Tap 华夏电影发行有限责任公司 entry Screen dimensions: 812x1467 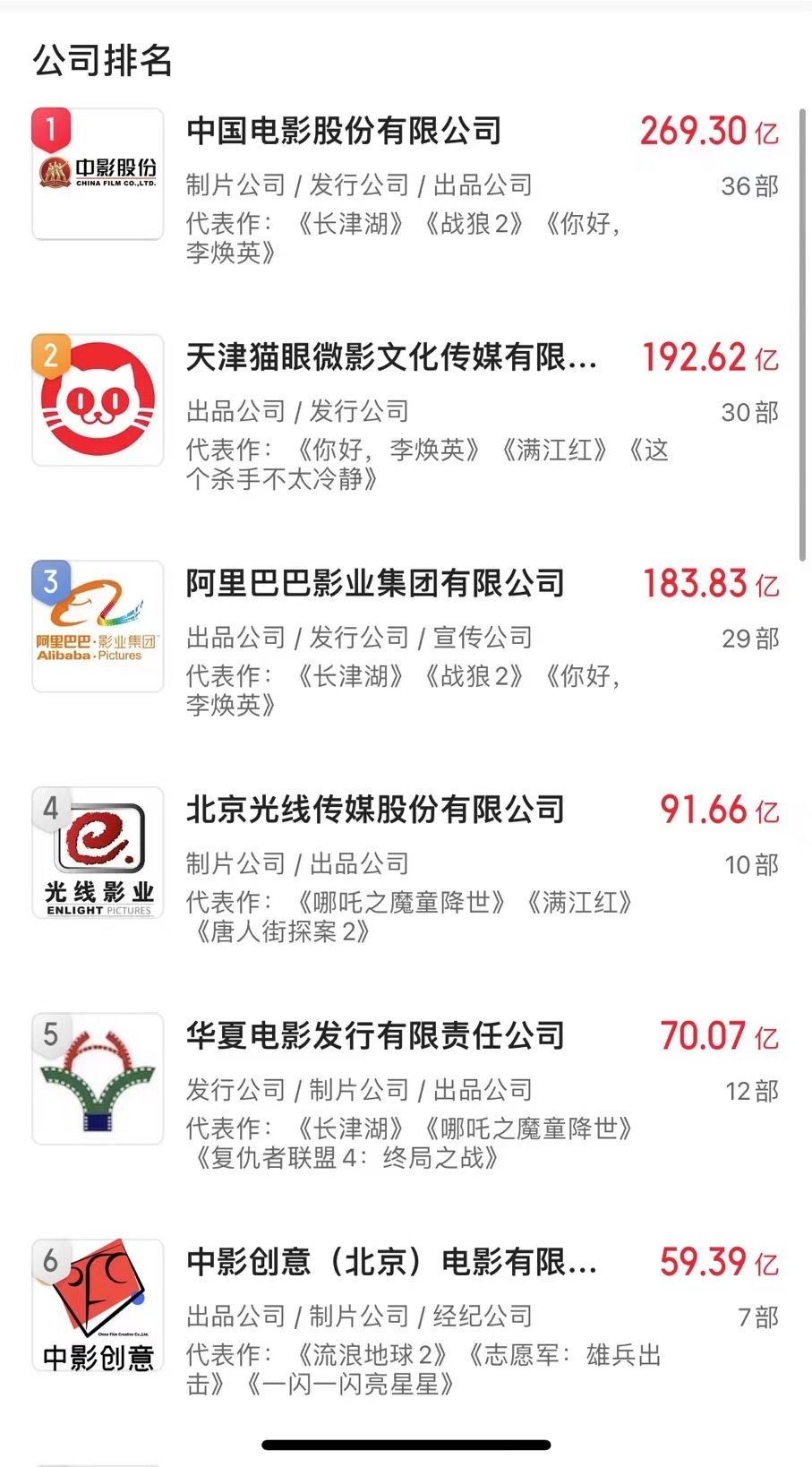375,1036
